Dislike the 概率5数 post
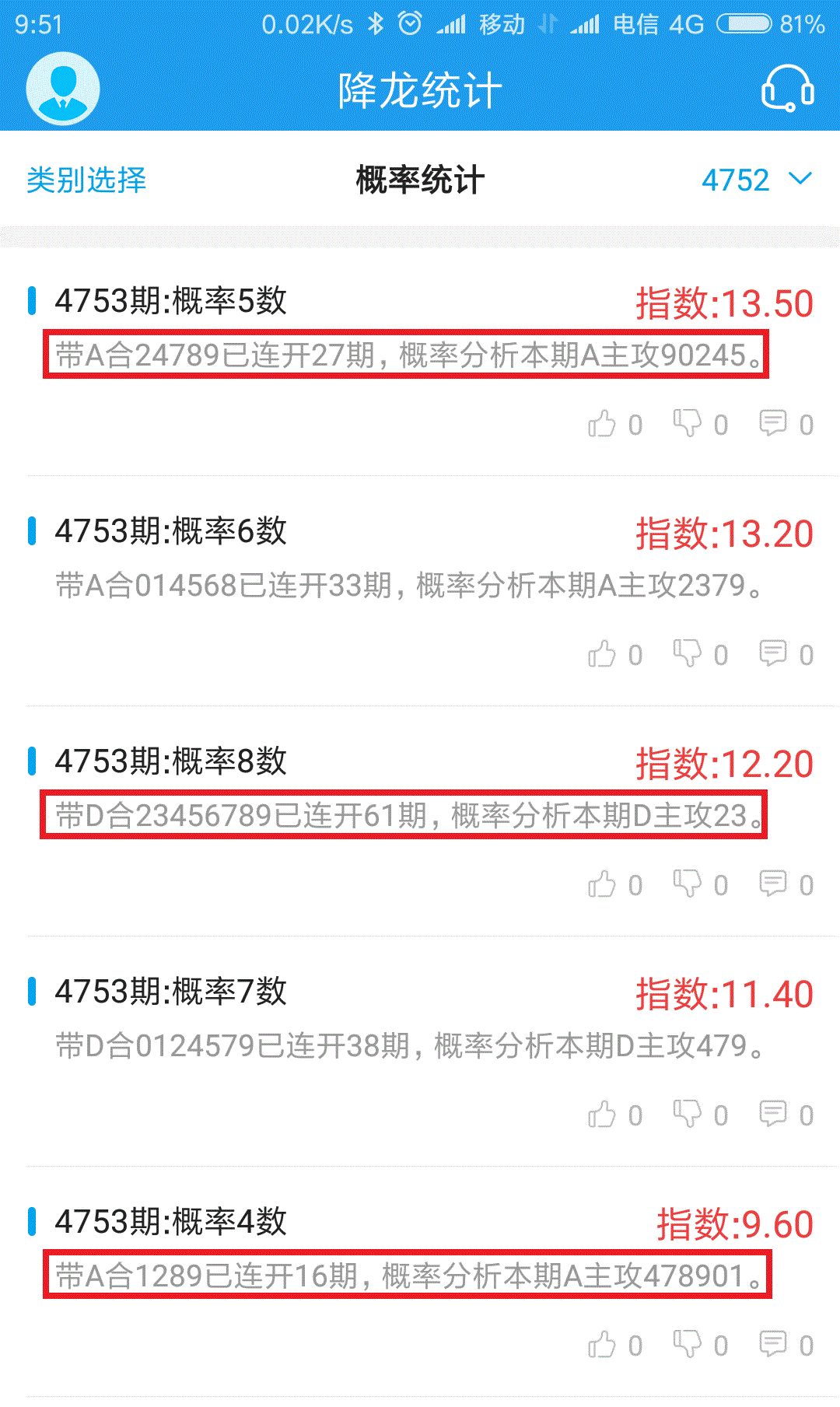The width and height of the screenshot is (840, 1407). [x=688, y=424]
